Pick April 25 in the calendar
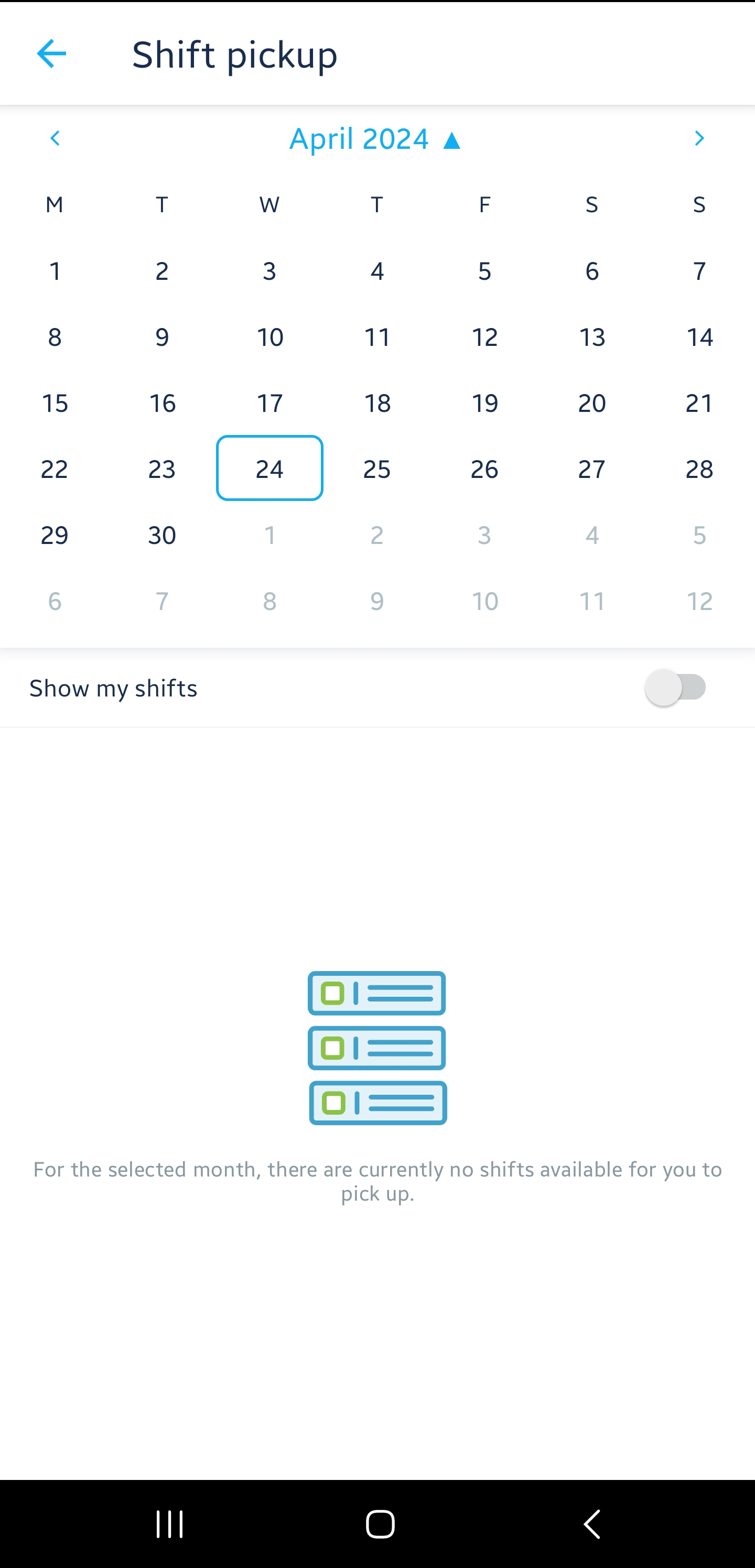This screenshot has height=1568, width=755. pyautogui.click(x=377, y=469)
